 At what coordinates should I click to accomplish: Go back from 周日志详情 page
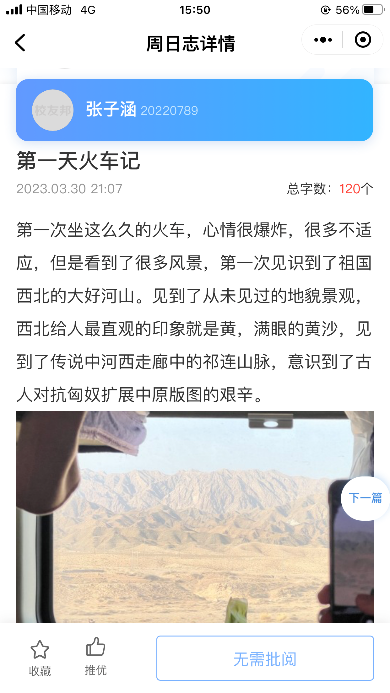pyautogui.click(x=20, y=43)
